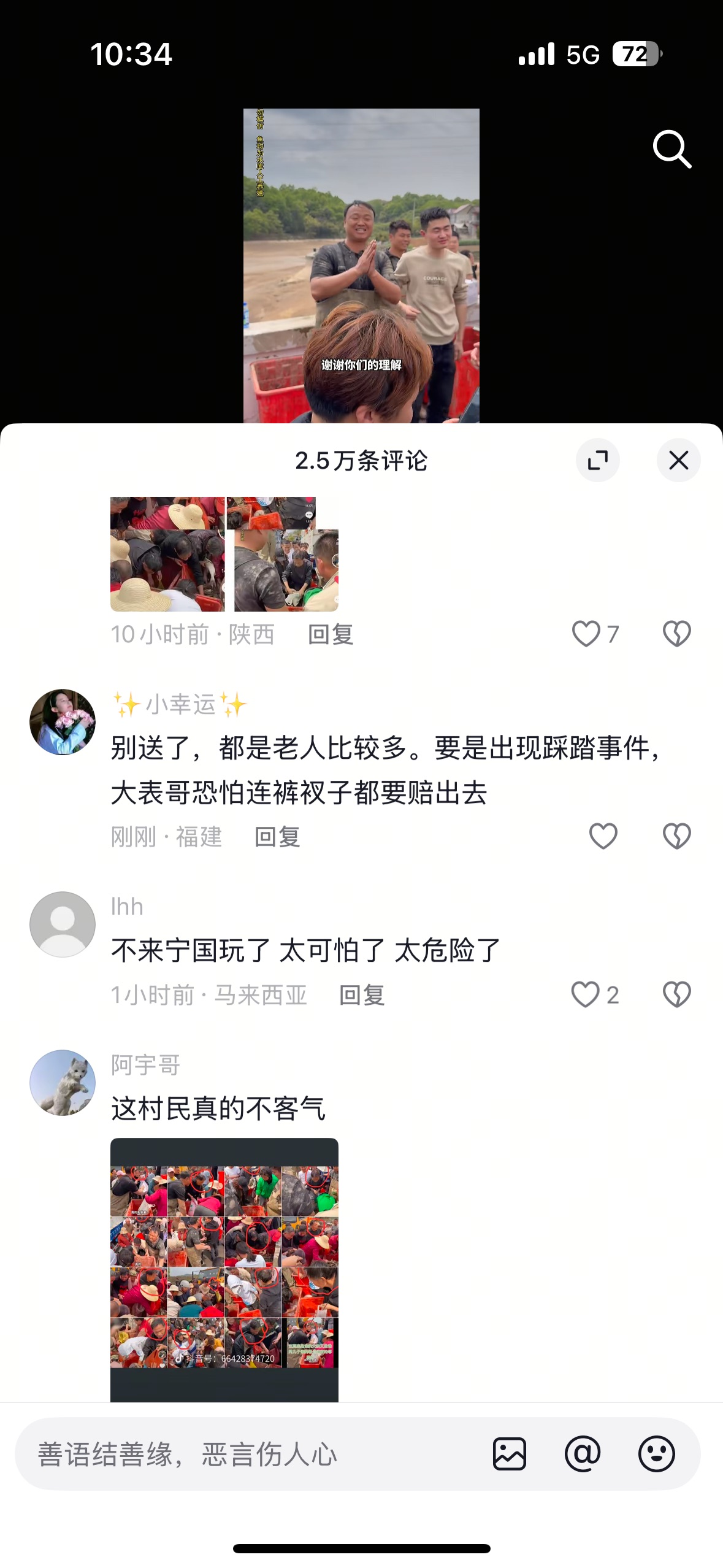The width and height of the screenshot is (723, 1568).
Task: Dislike lhh's comment
Action: coord(676,994)
